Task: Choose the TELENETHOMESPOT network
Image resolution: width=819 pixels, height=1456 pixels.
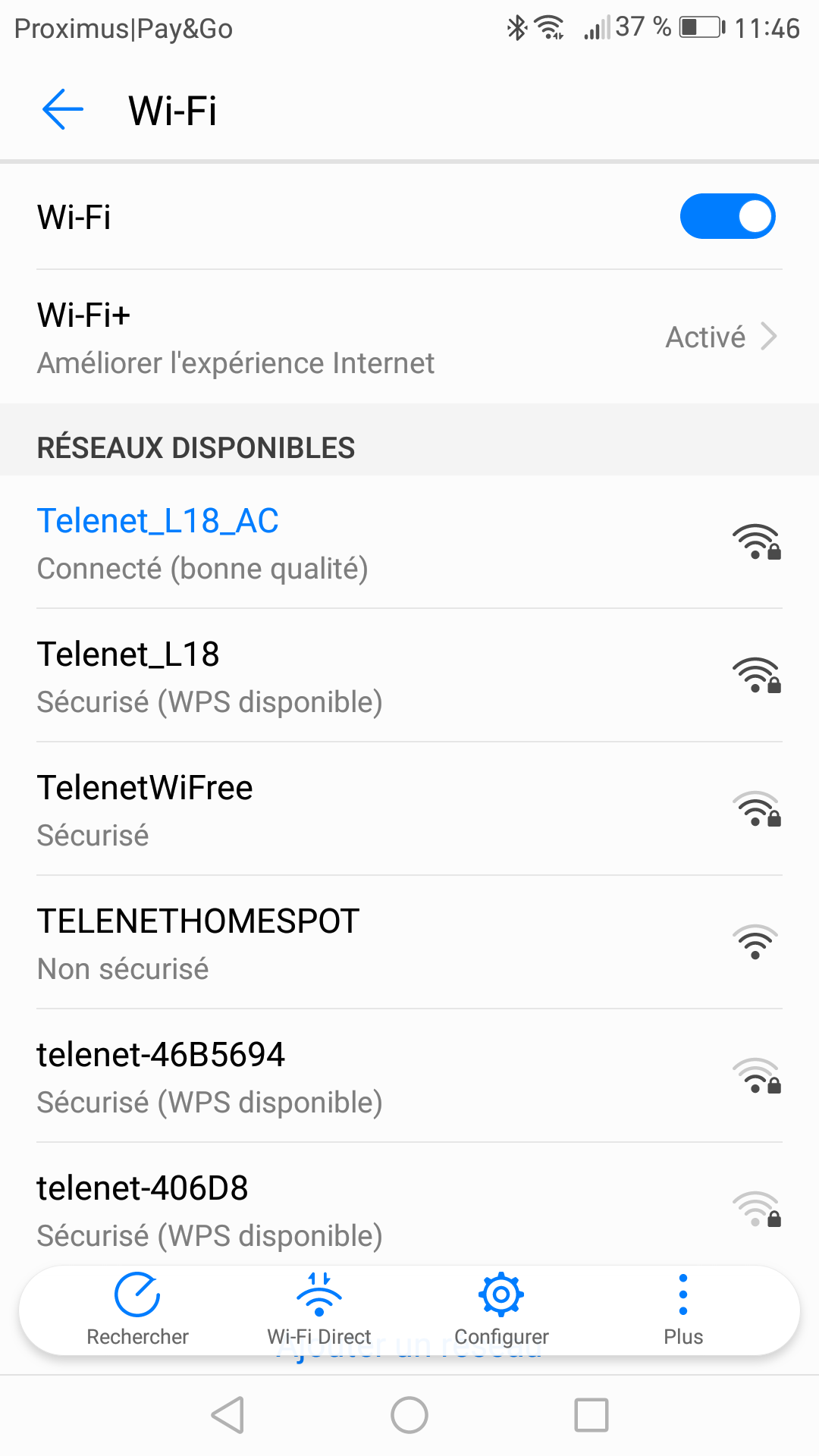Action: (x=409, y=943)
